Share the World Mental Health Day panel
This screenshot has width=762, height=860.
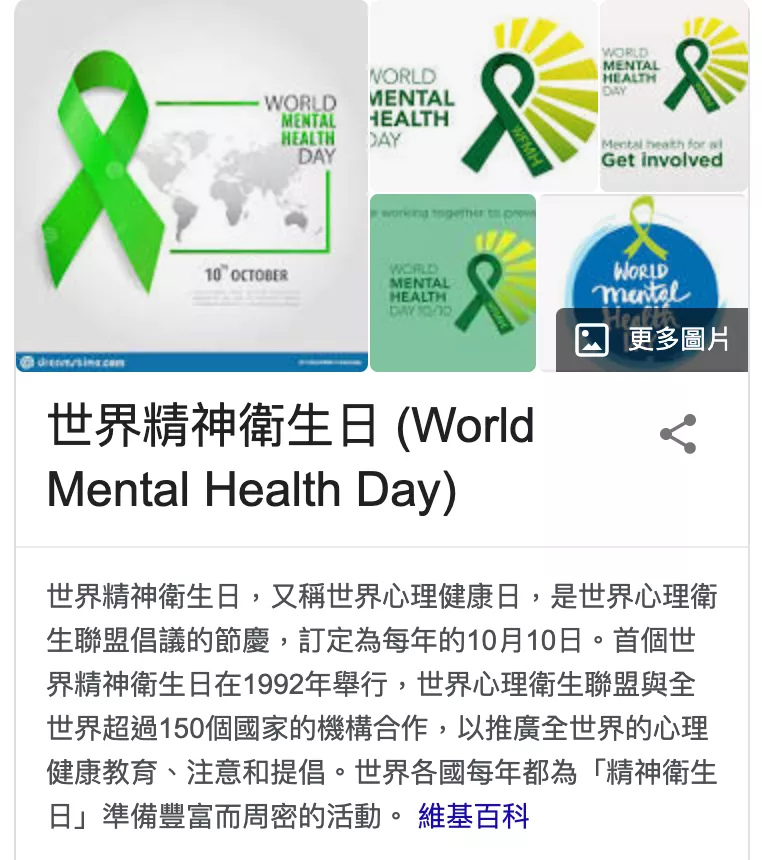(x=678, y=434)
